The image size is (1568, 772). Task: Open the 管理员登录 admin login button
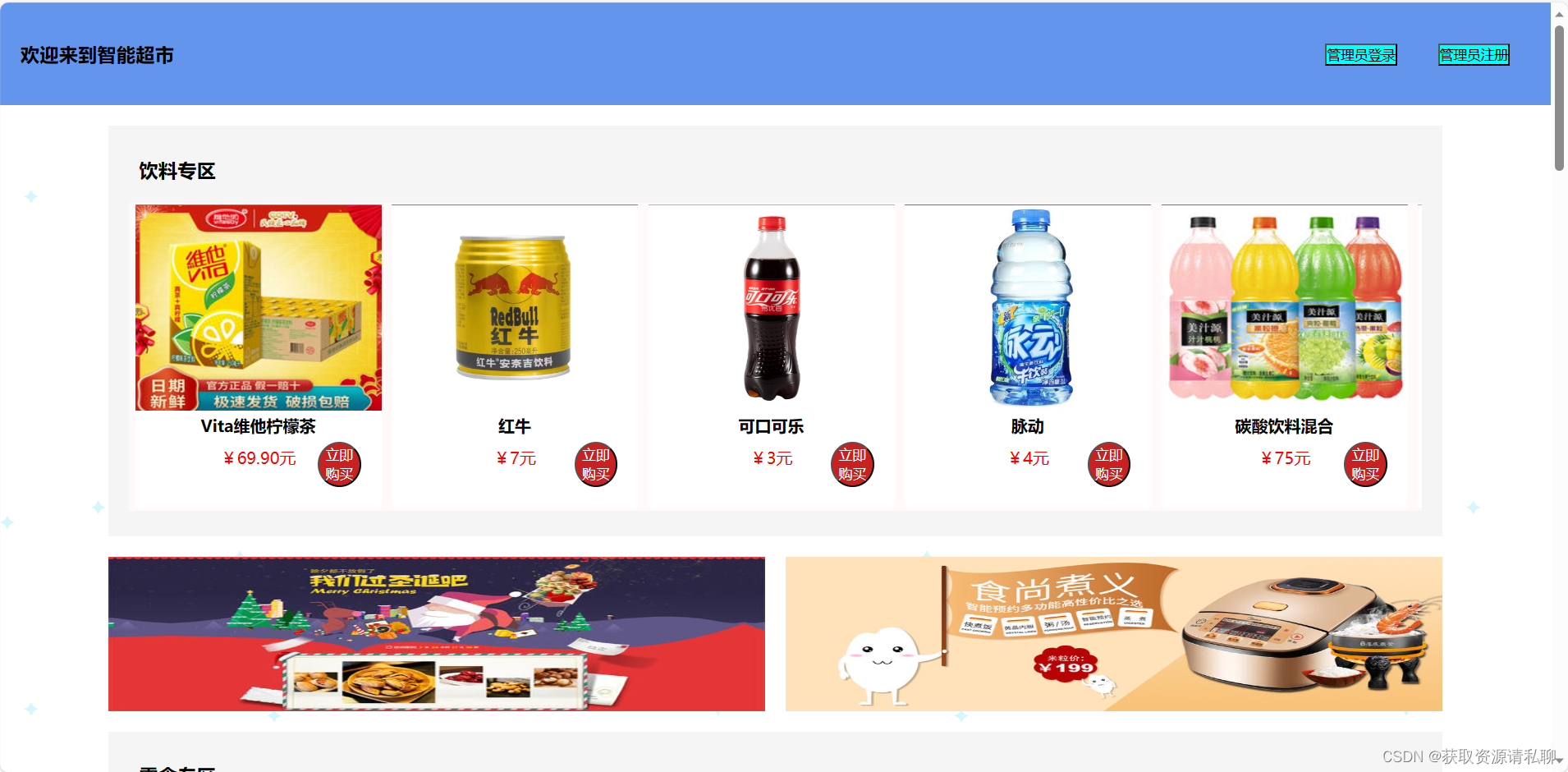[x=1360, y=55]
